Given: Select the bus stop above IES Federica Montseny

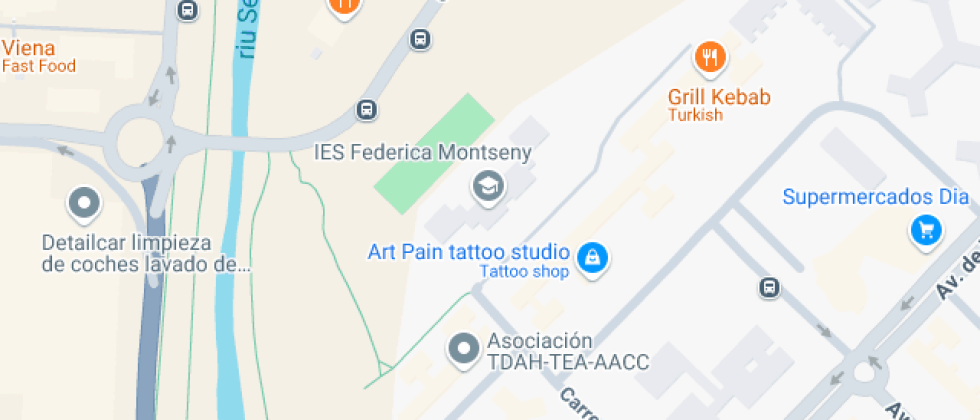Looking at the screenshot, I should (x=367, y=110).
